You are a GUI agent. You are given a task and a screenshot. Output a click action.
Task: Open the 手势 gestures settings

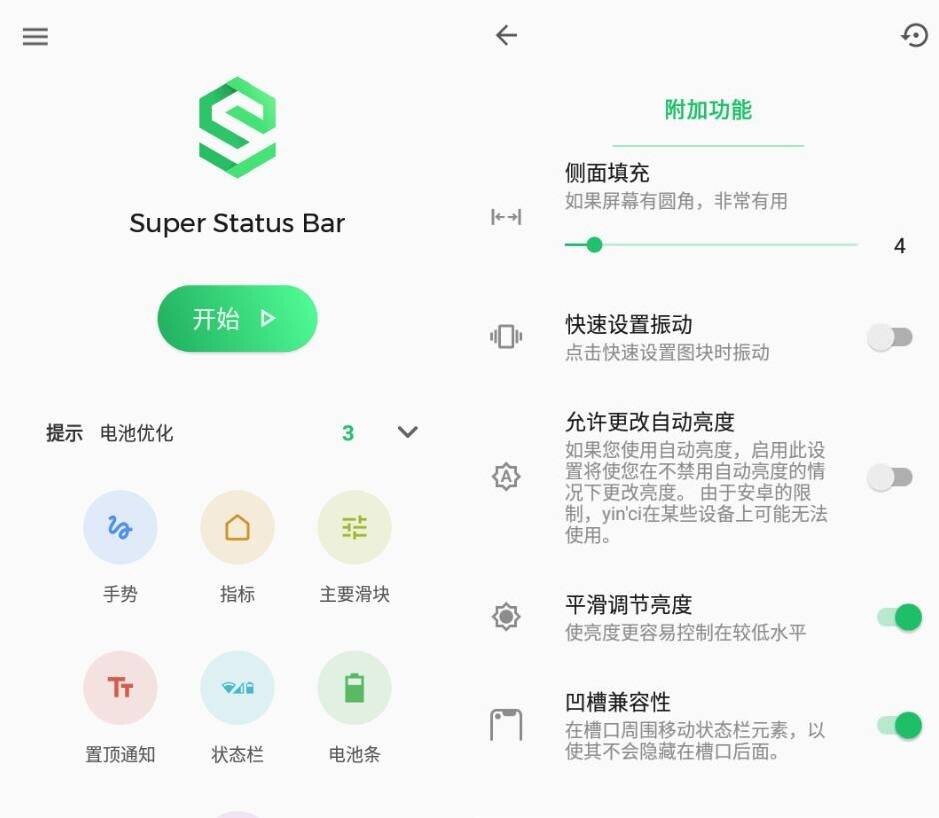[120, 527]
